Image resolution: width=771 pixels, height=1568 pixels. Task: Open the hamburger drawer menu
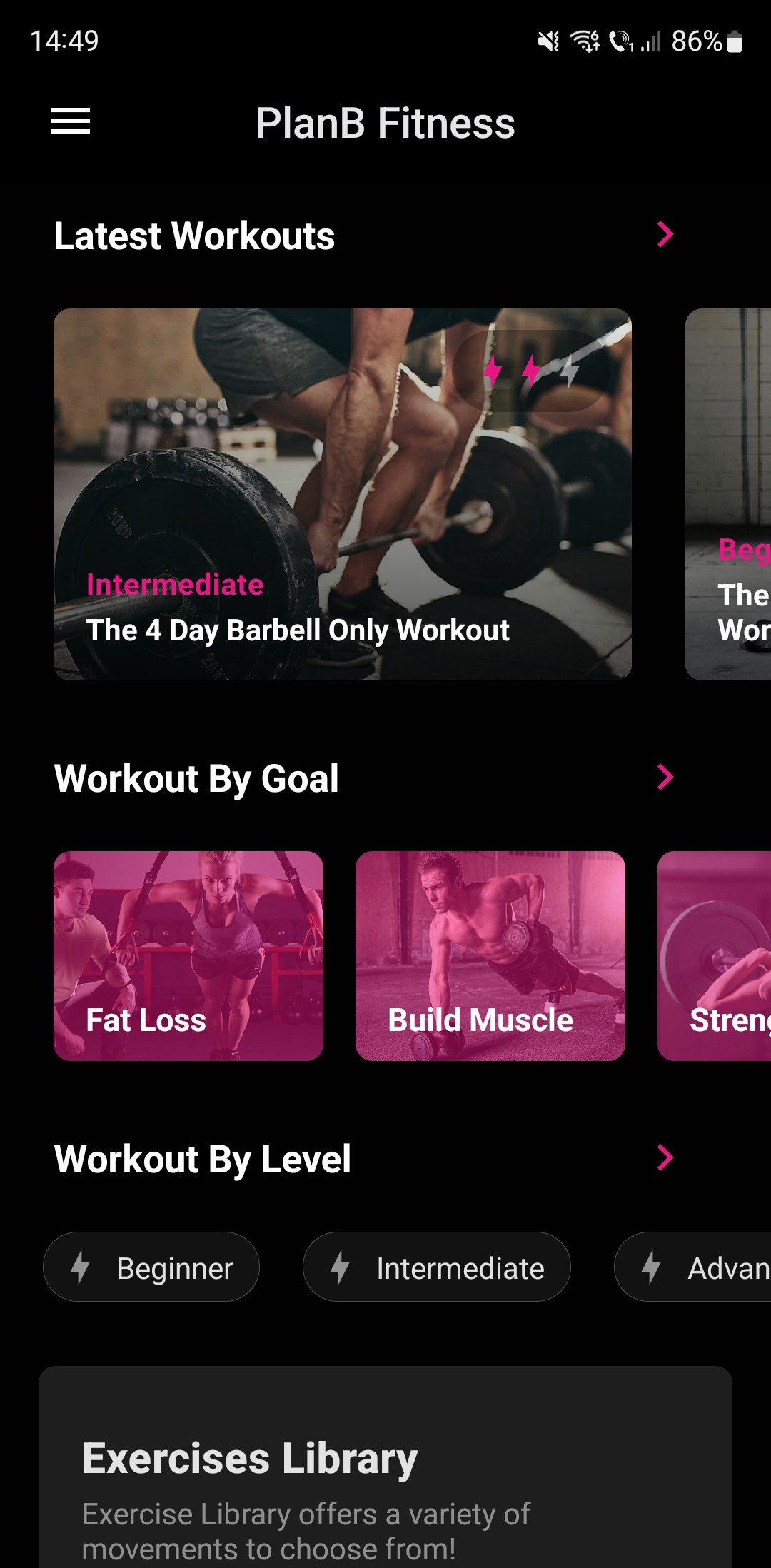tap(71, 121)
